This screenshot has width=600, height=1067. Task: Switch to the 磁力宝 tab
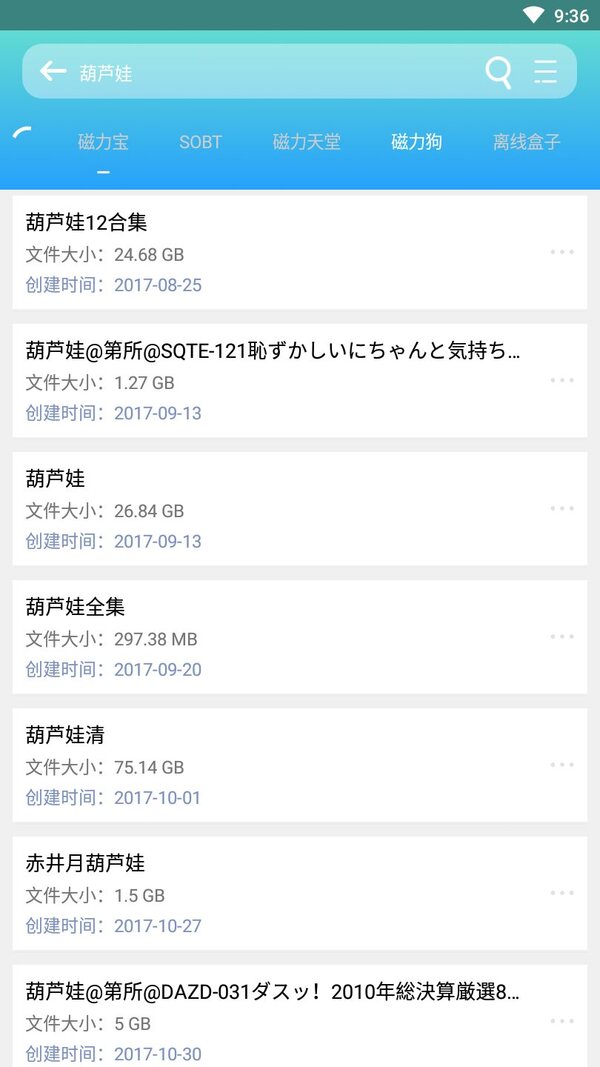tap(103, 142)
